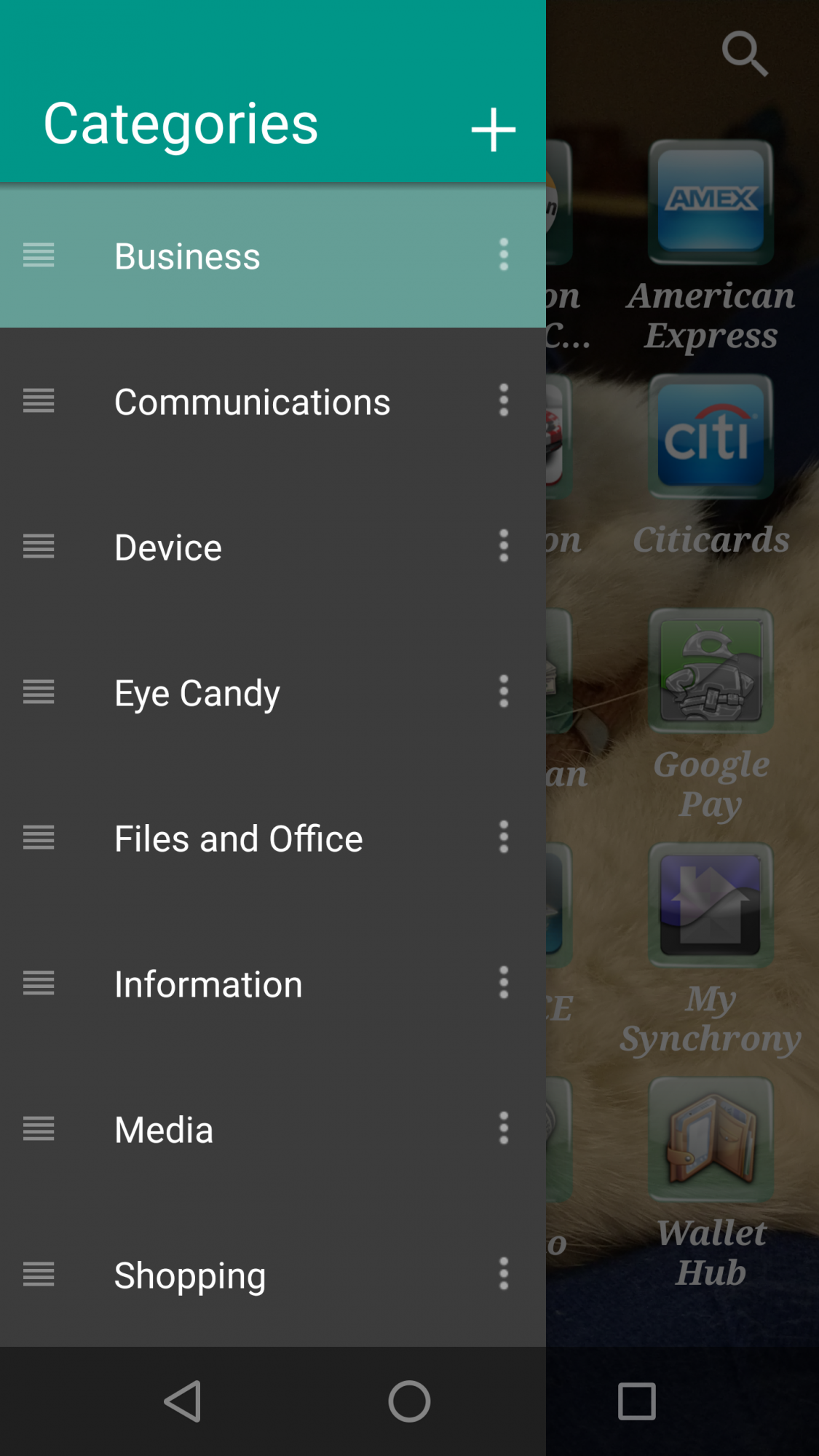
Task: Go back using the system back button
Action: pos(183,1401)
